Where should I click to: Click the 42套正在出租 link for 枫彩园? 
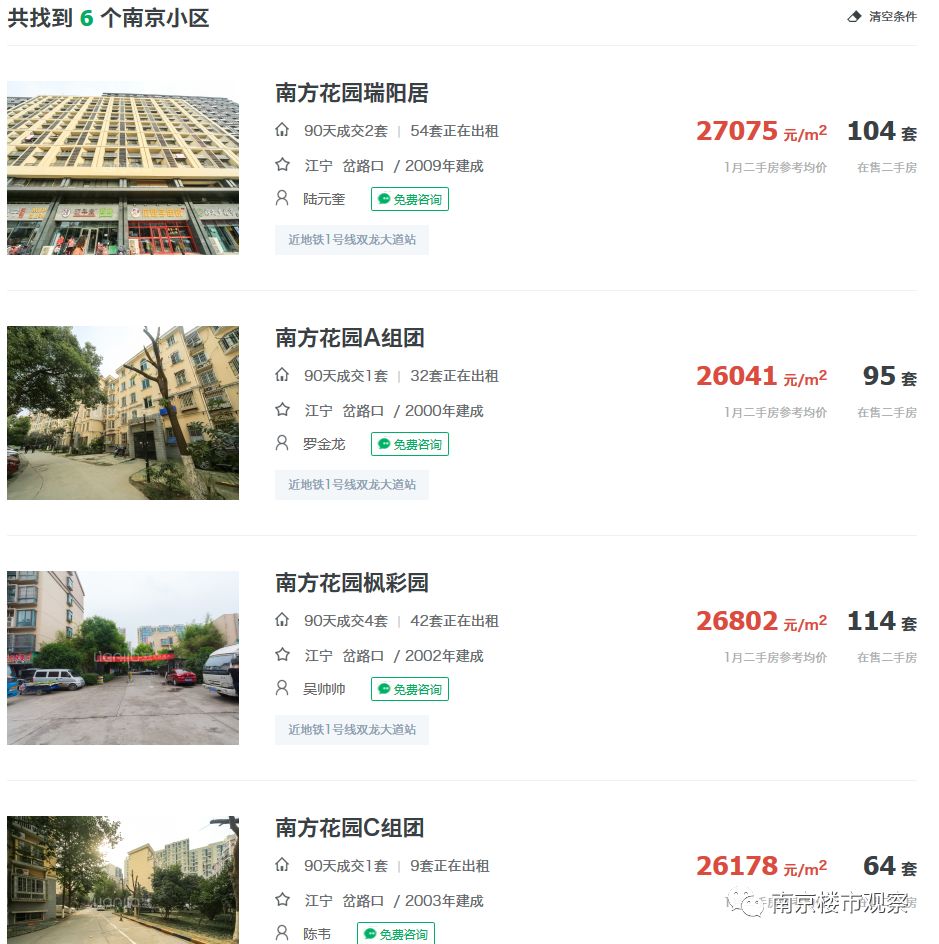click(x=455, y=621)
